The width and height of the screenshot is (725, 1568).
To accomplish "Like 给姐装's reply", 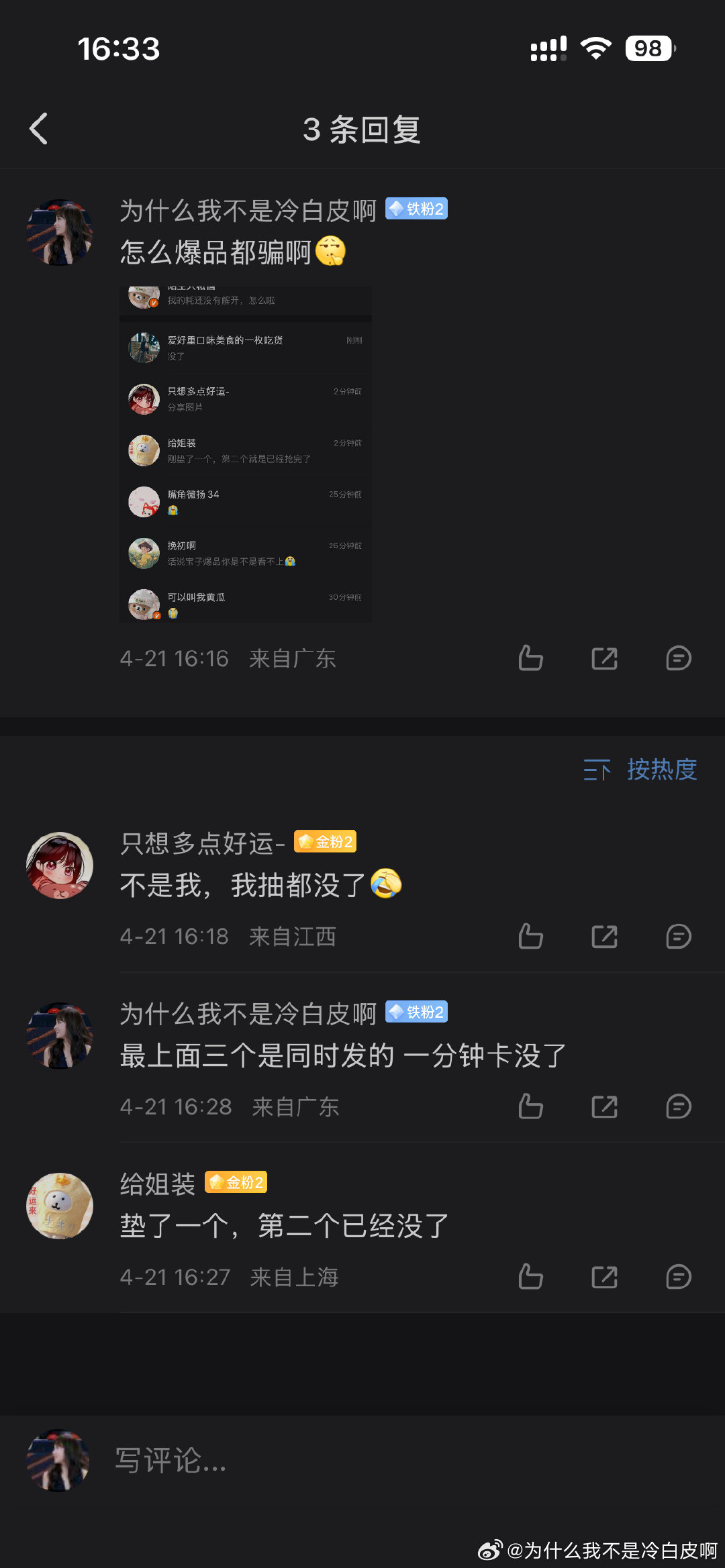I will tap(530, 1277).
